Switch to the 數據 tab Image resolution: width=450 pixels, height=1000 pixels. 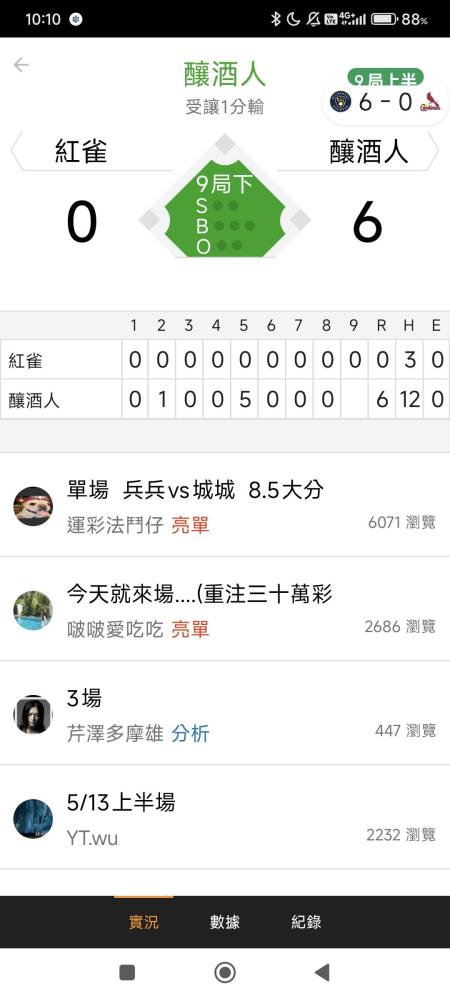click(225, 922)
